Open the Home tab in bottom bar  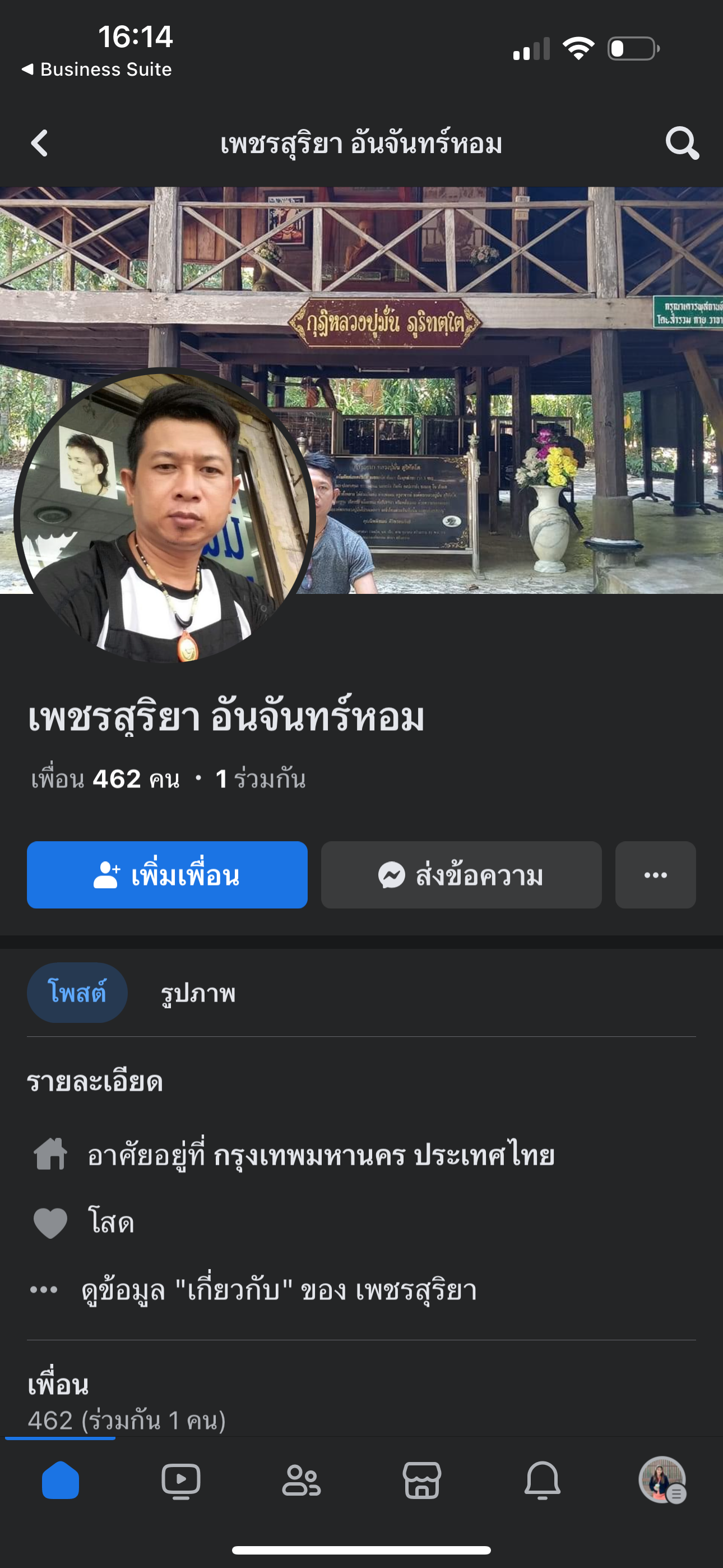tap(61, 1480)
